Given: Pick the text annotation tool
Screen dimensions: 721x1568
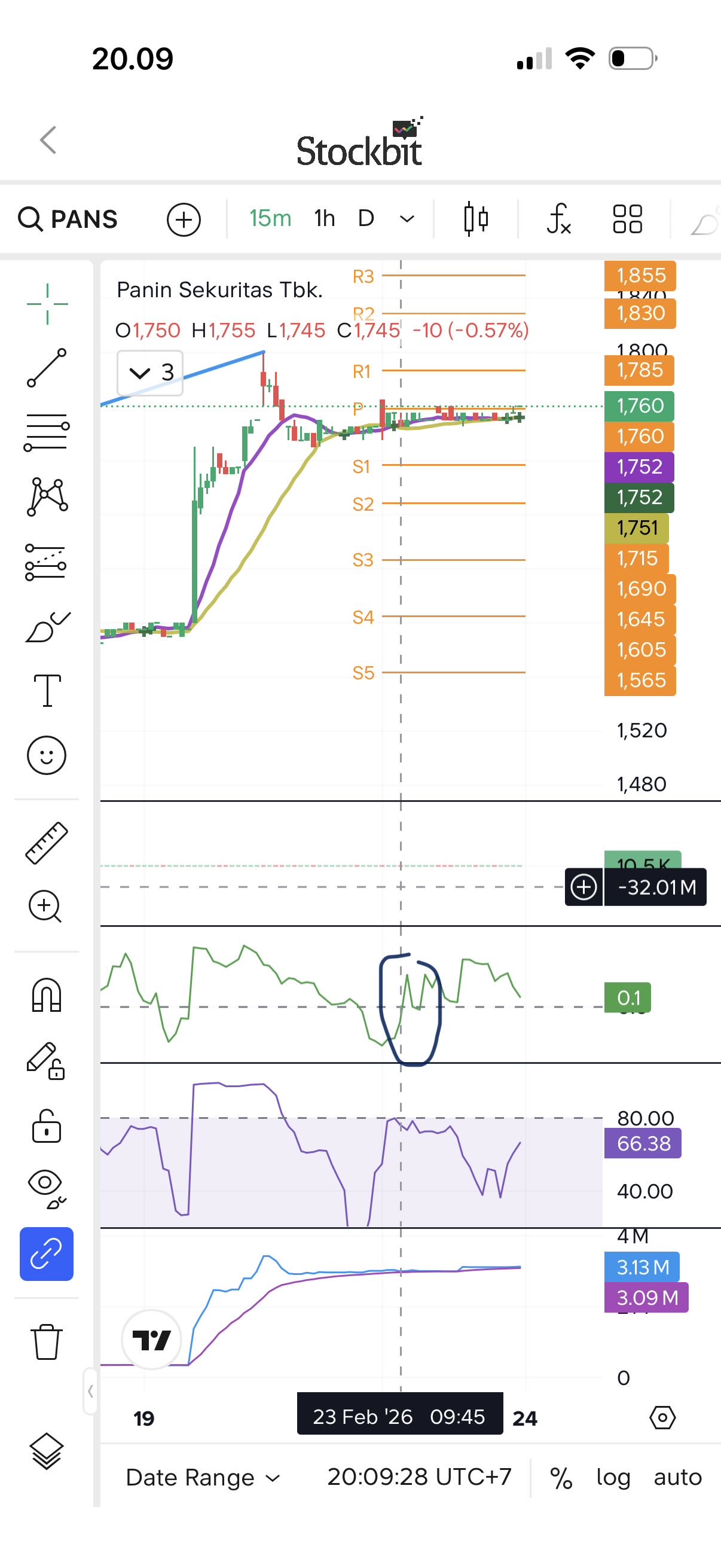Looking at the screenshot, I should (47, 690).
